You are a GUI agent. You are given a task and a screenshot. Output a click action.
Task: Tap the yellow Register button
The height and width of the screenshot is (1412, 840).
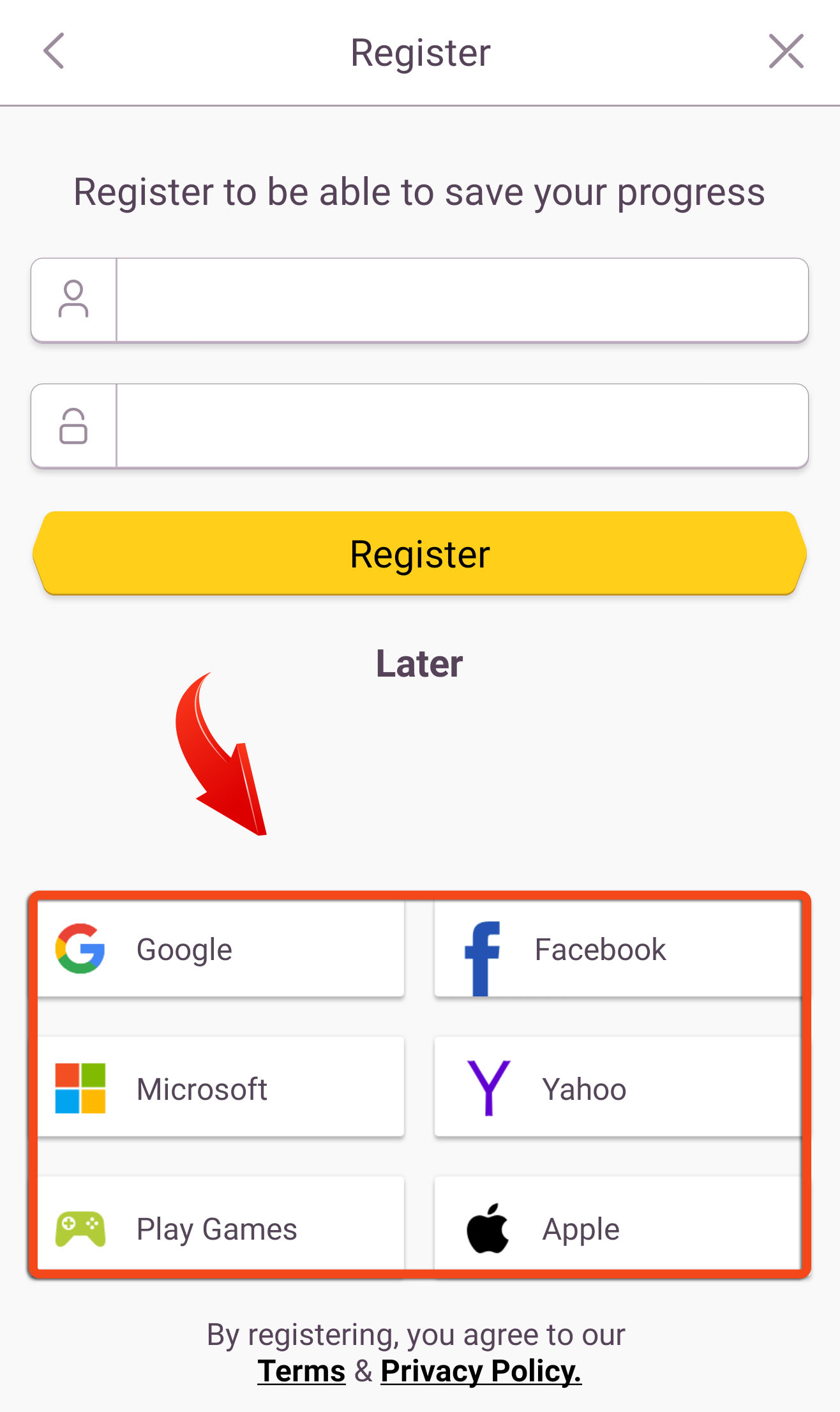click(419, 553)
